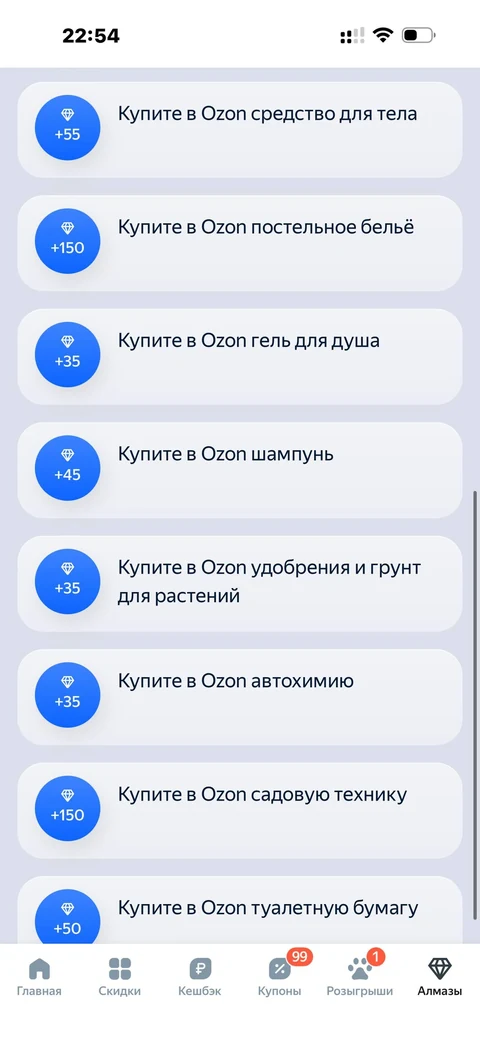Tap the Ozon shampoo task card
Screen dimensions: 480x1043
239,470
